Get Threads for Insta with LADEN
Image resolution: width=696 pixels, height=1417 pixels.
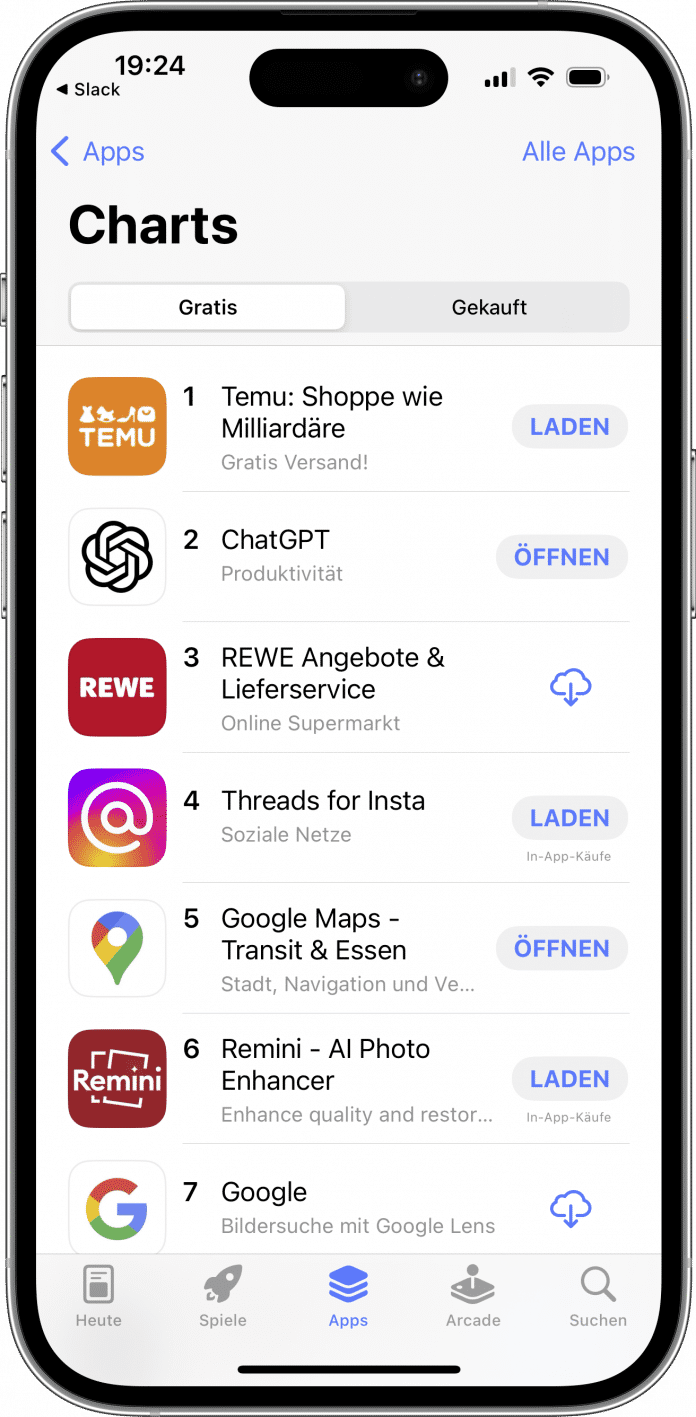(x=569, y=818)
